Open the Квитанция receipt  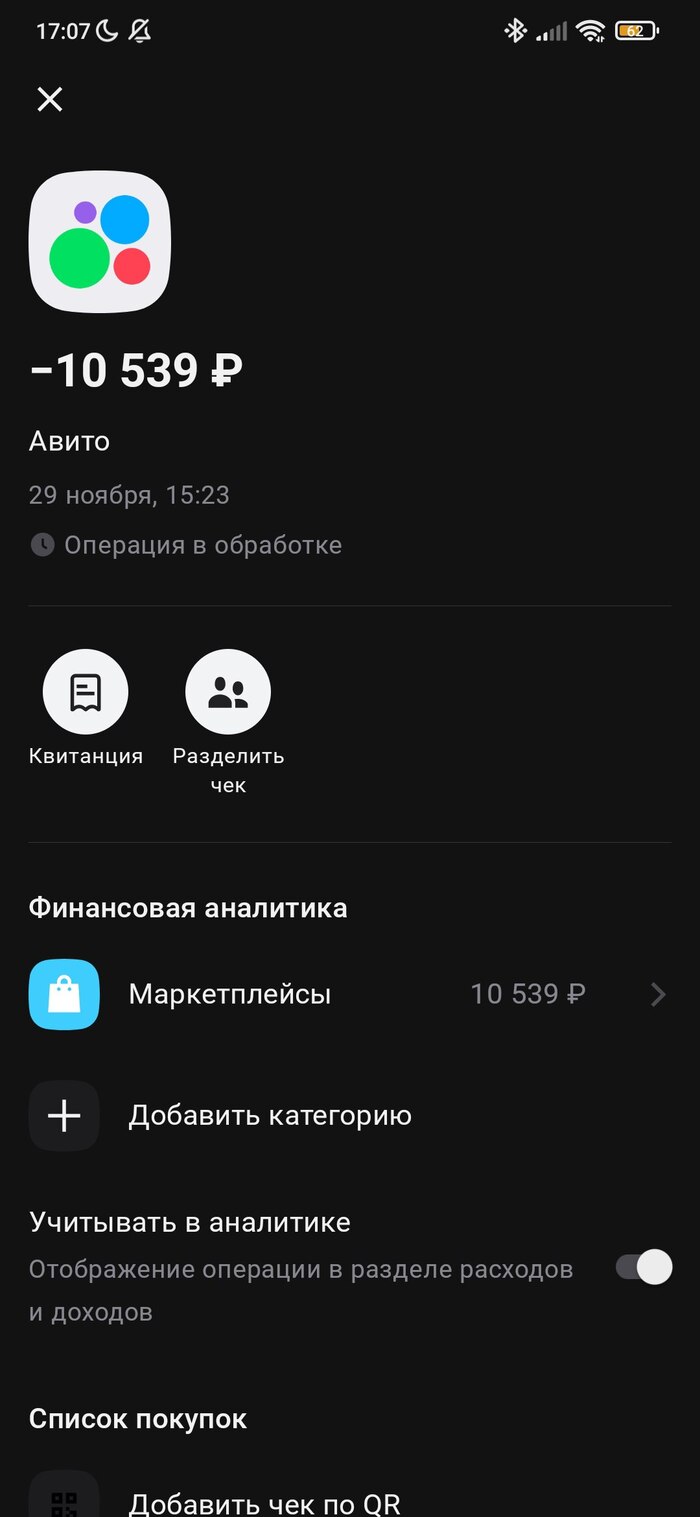pyautogui.click(x=85, y=692)
